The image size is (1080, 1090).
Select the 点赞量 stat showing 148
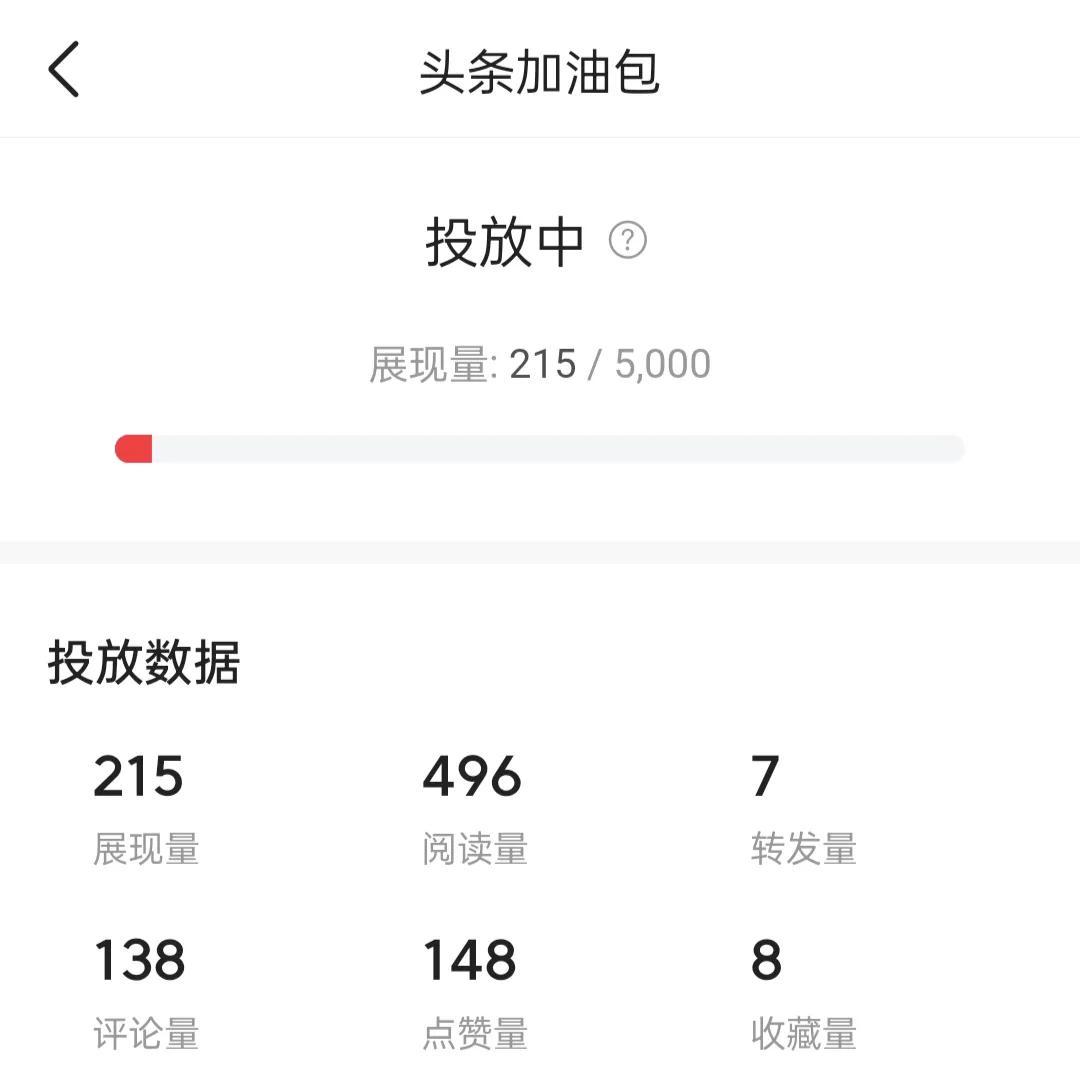click(x=468, y=960)
